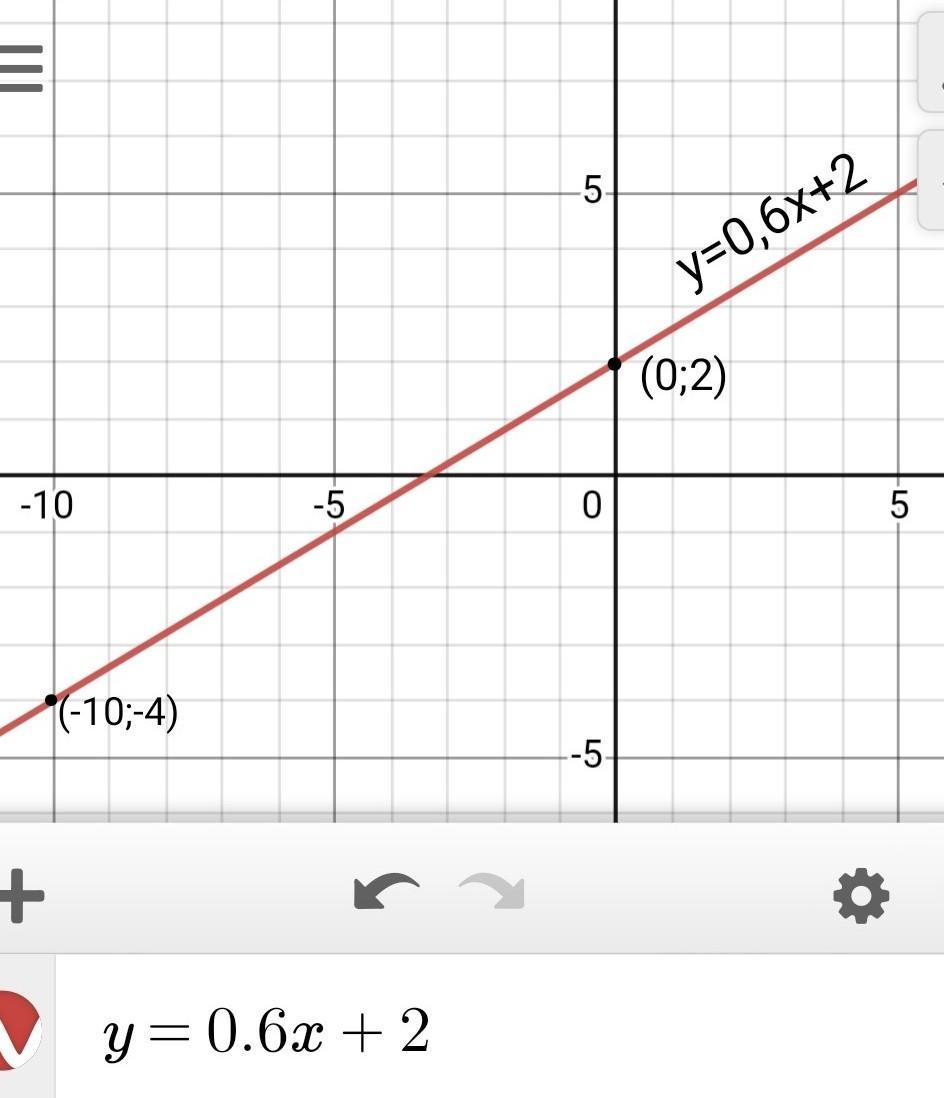944x1098 pixels.
Task: Open the graph settings gear
Action: [x=861, y=895]
